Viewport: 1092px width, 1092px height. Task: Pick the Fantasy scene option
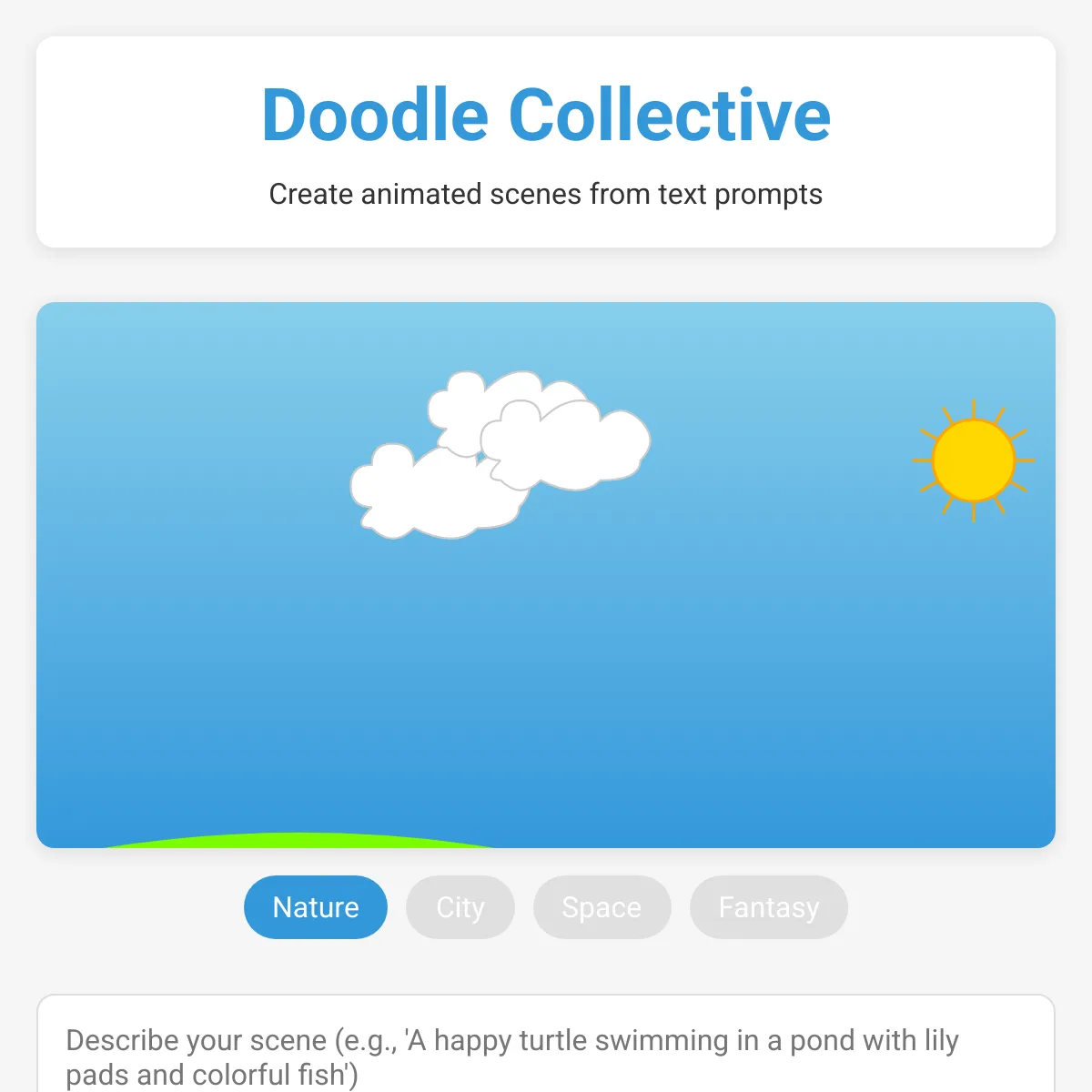point(769,907)
